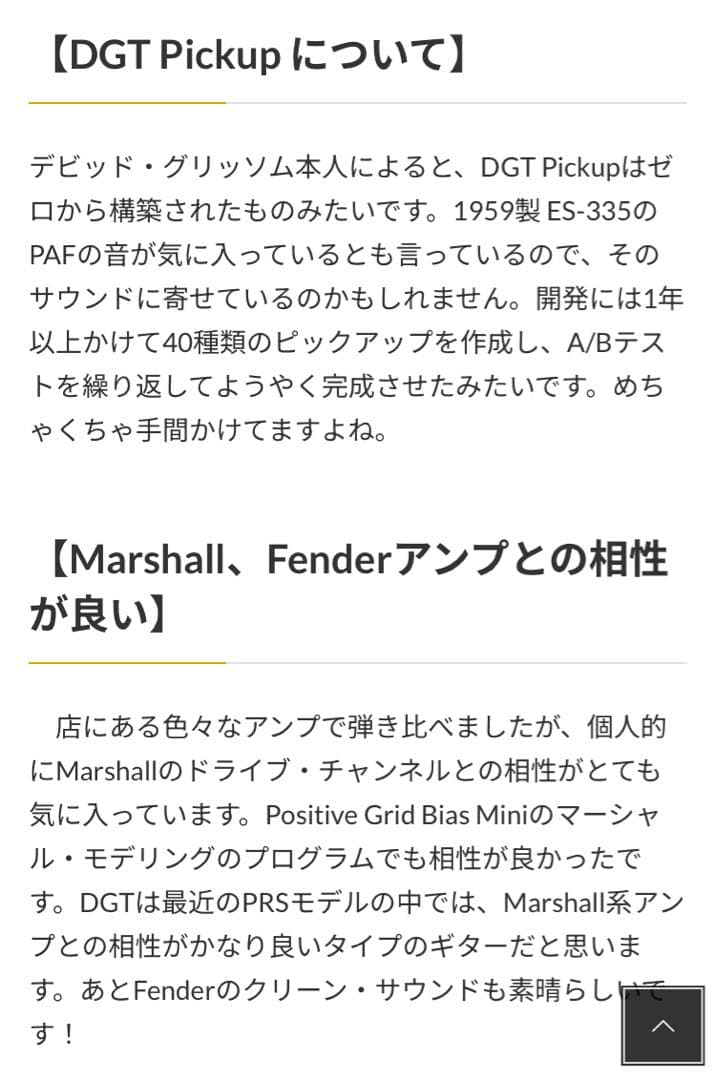Viewport: 716px width, 1080px height.
Task: Tap the scroll-to-top arrow button
Action: click(x=663, y=1026)
